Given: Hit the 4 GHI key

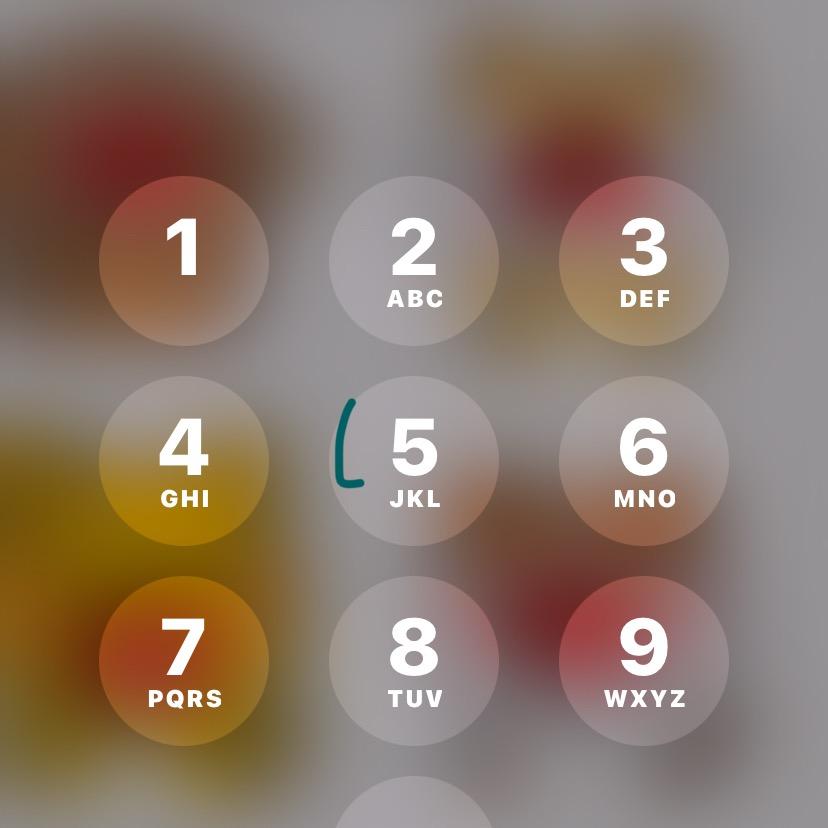Looking at the screenshot, I should [x=184, y=461].
